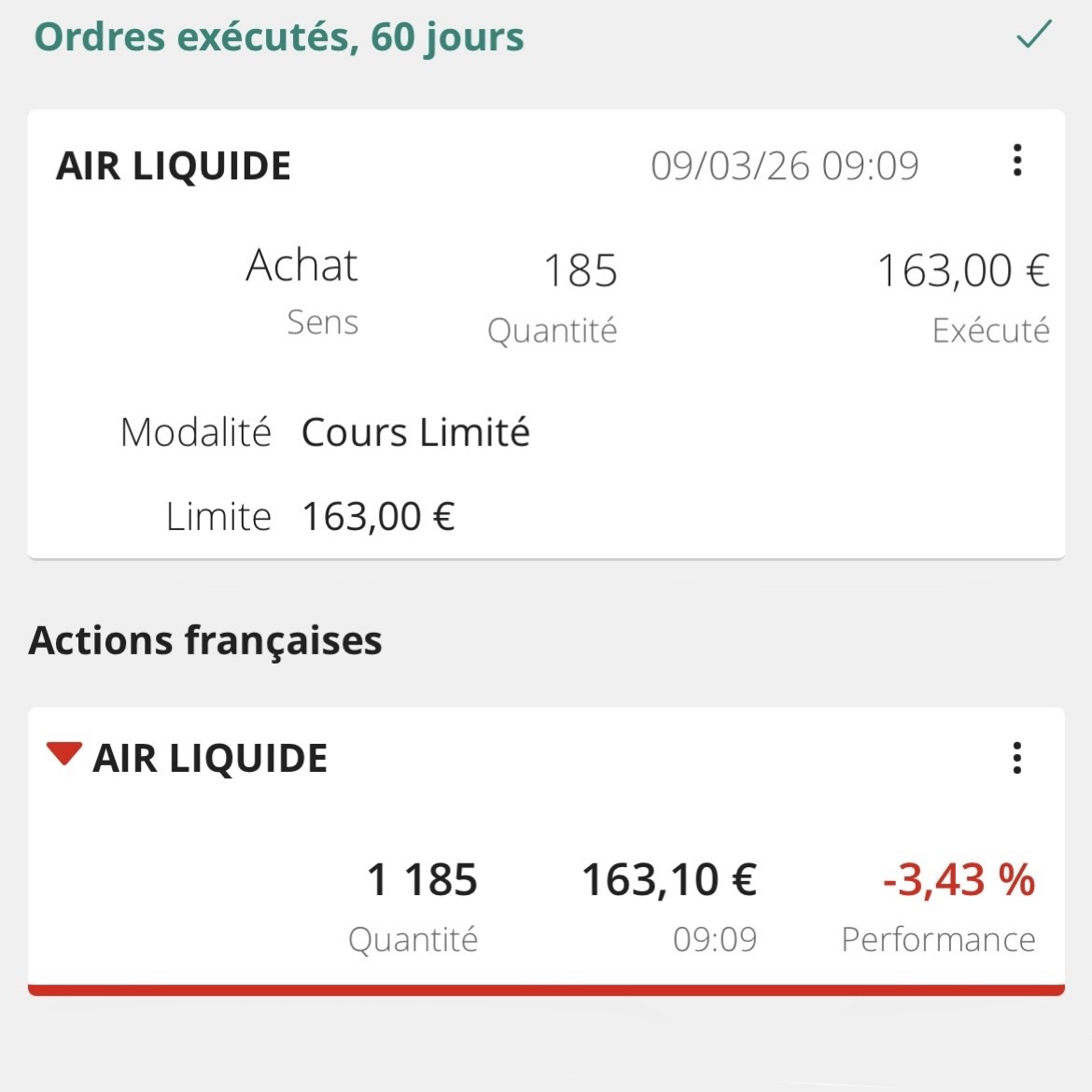The width and height of the screenshot is (1092, 1092).
Task: Open the overflow menu of the Air Liquide position
Action: click(x=1016, y=758)
